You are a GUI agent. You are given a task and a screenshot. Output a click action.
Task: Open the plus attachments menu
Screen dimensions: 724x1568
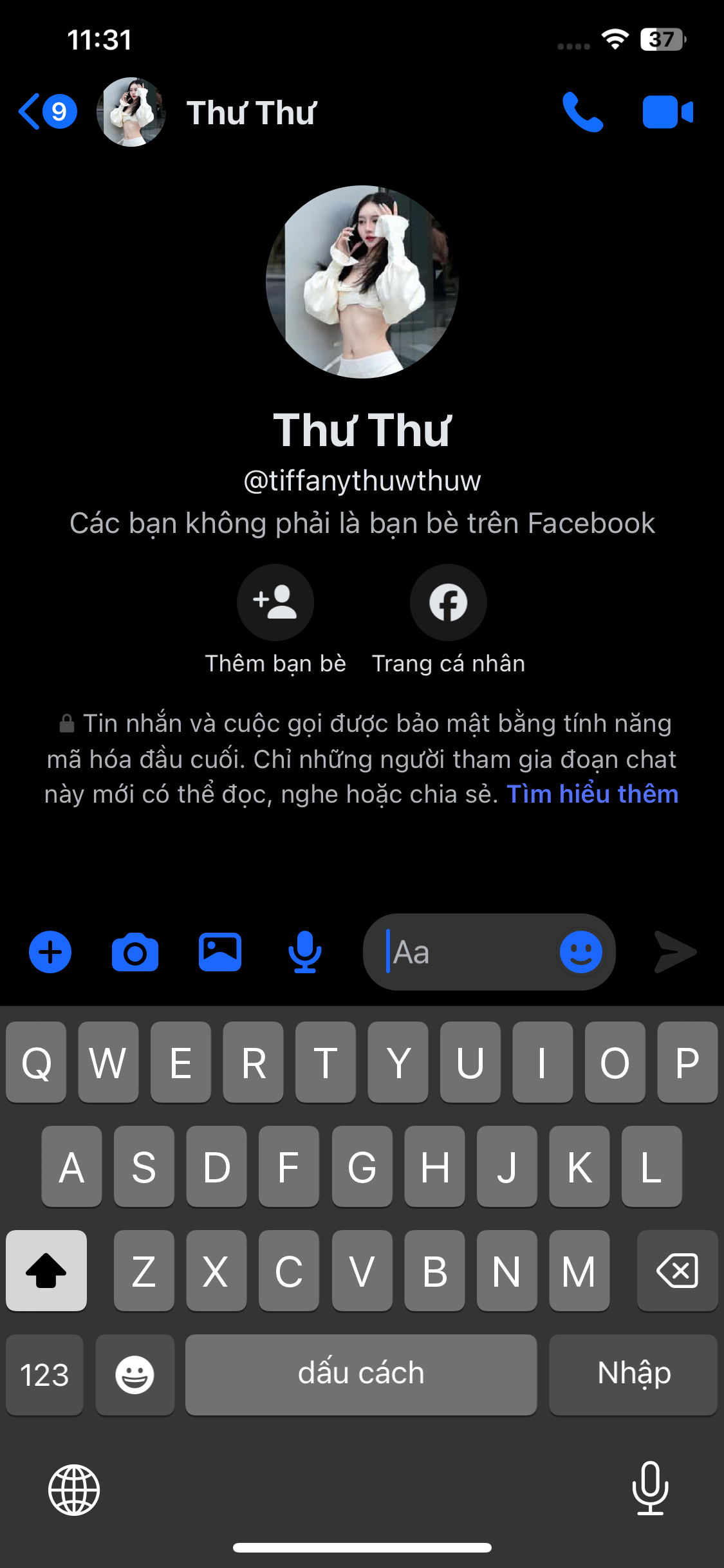point(50,952)
